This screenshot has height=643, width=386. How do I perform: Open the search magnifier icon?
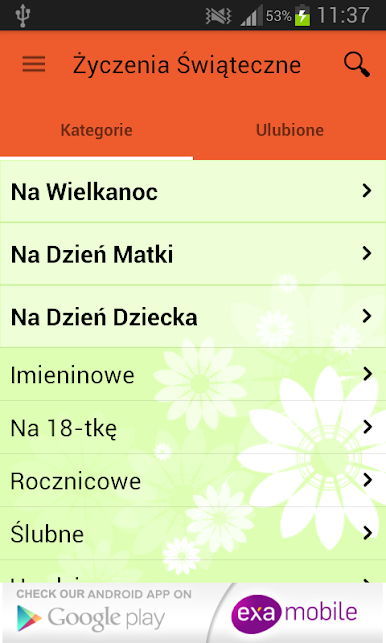pos(357,65)
